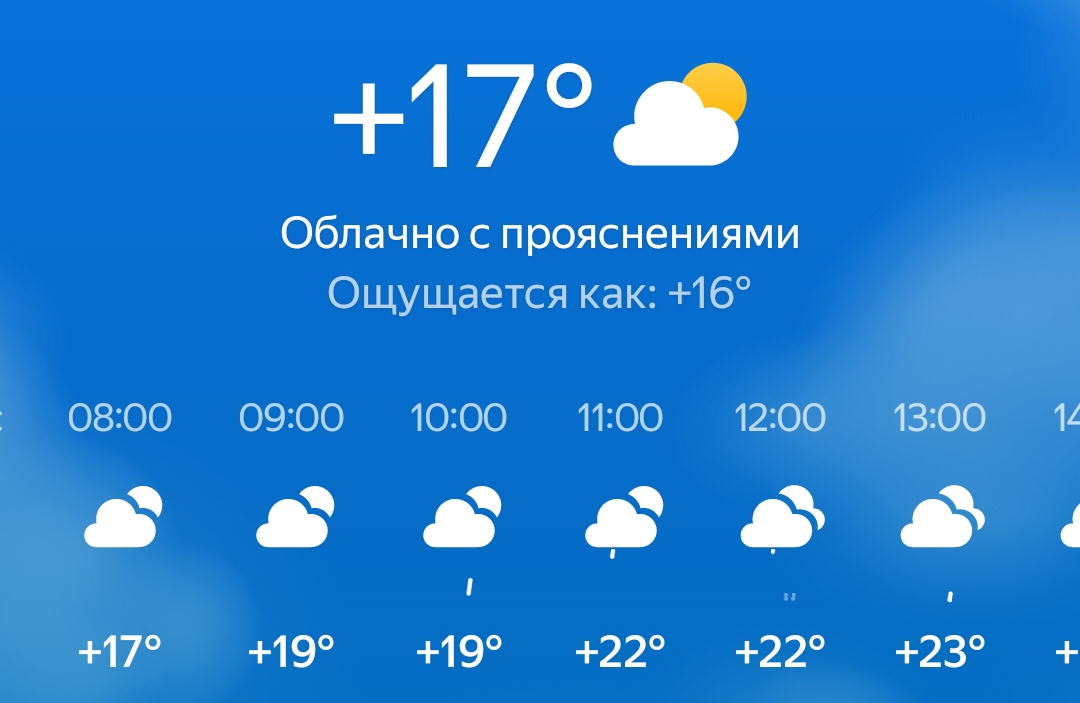Image resolution: width=1080 pixels, height=703 pixels.
Task: Select the 13:00 hourly forecast
Action: [940, 530]
